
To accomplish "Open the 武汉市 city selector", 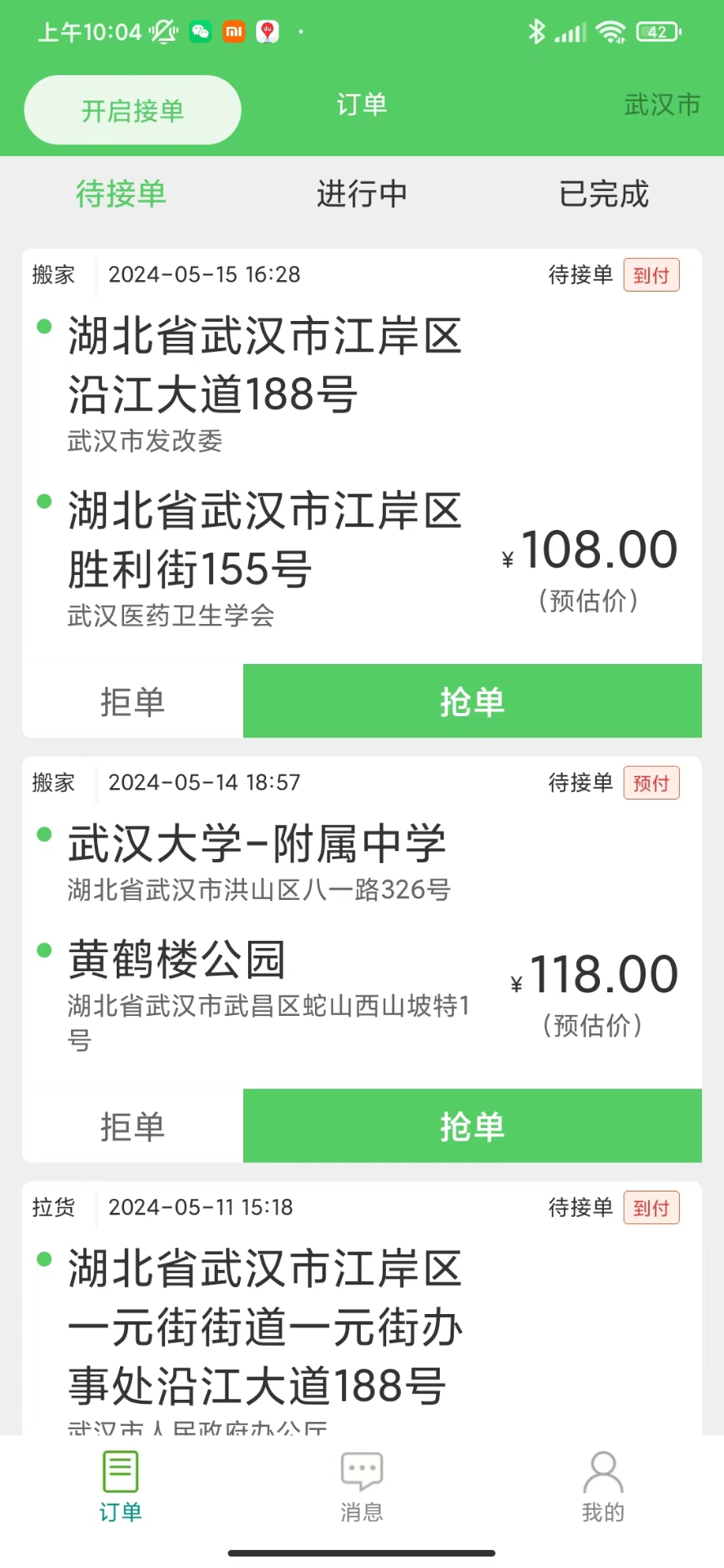I will coord(663,105).
